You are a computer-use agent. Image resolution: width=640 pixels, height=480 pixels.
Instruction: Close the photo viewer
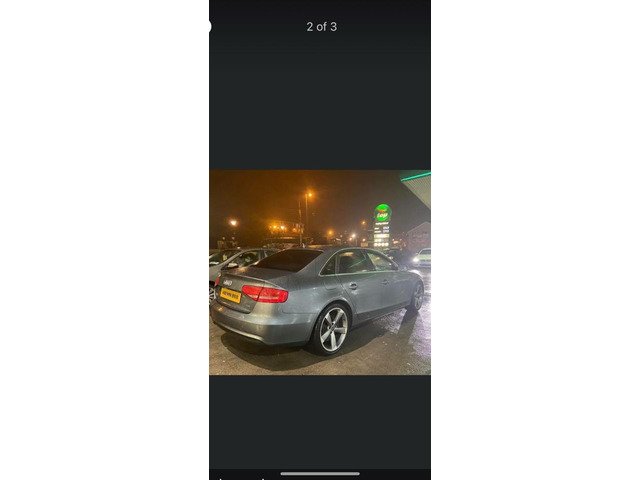pos(211,27)
